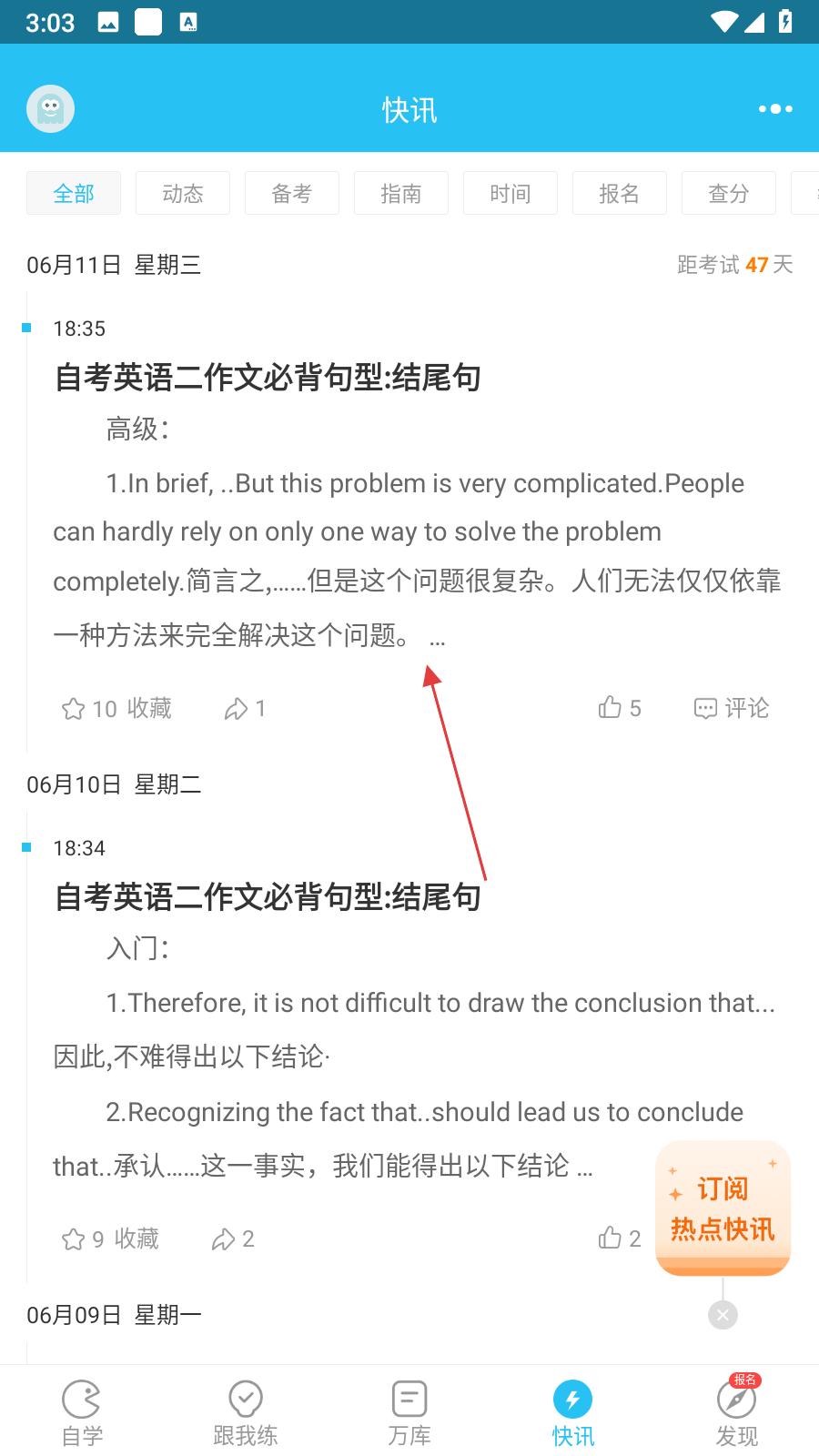Open 评论 on the 18:35 post
The image size is (819, 1456).
732,708
